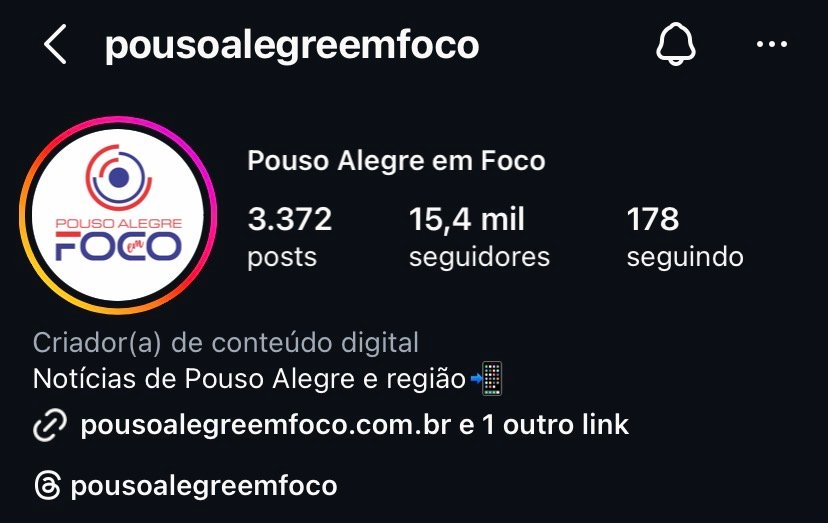Image resolution: width=828 pixels, height=523 pixels.
Task: Open the posts count
Action: (289, 236)
